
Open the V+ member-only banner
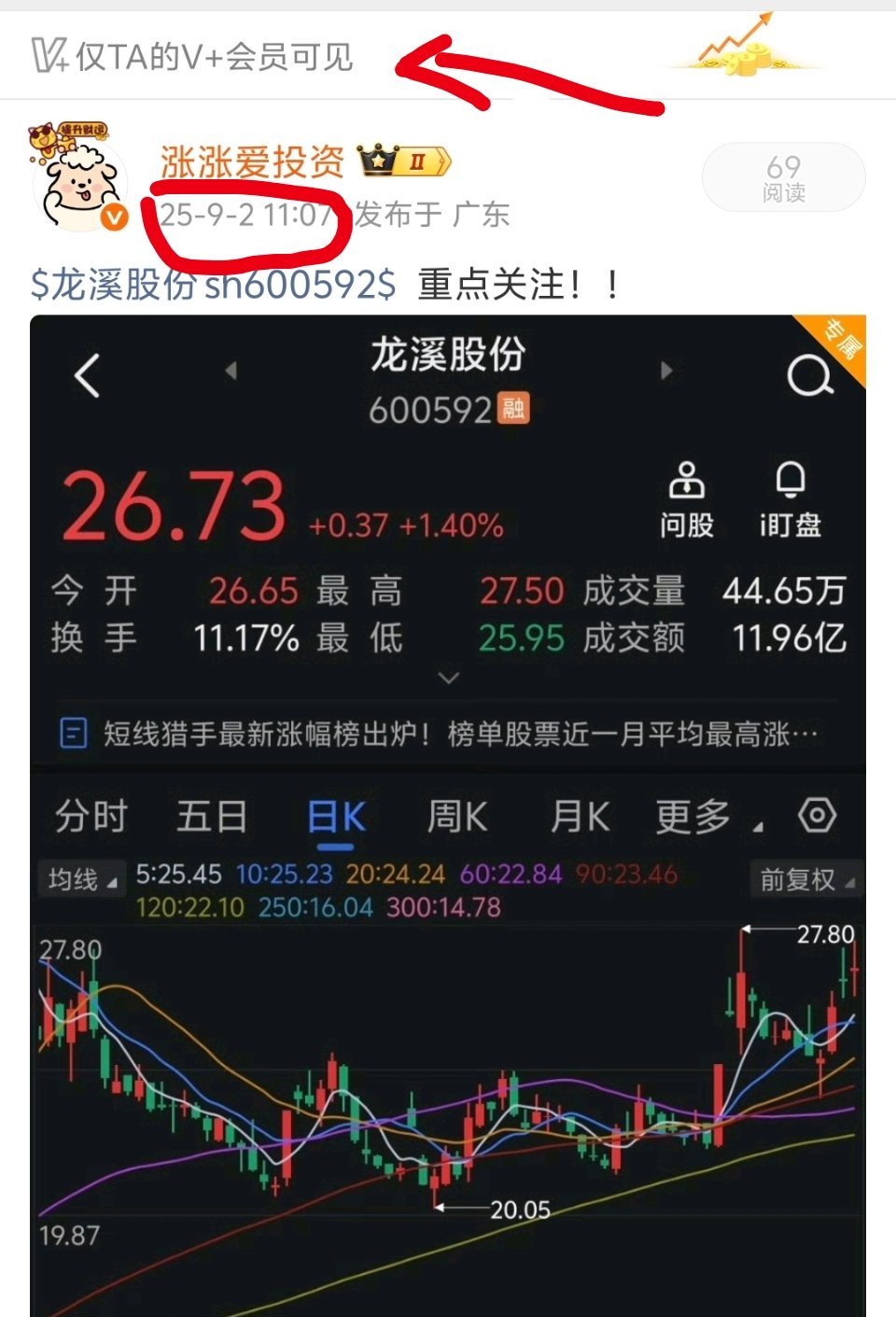point(193,58)
